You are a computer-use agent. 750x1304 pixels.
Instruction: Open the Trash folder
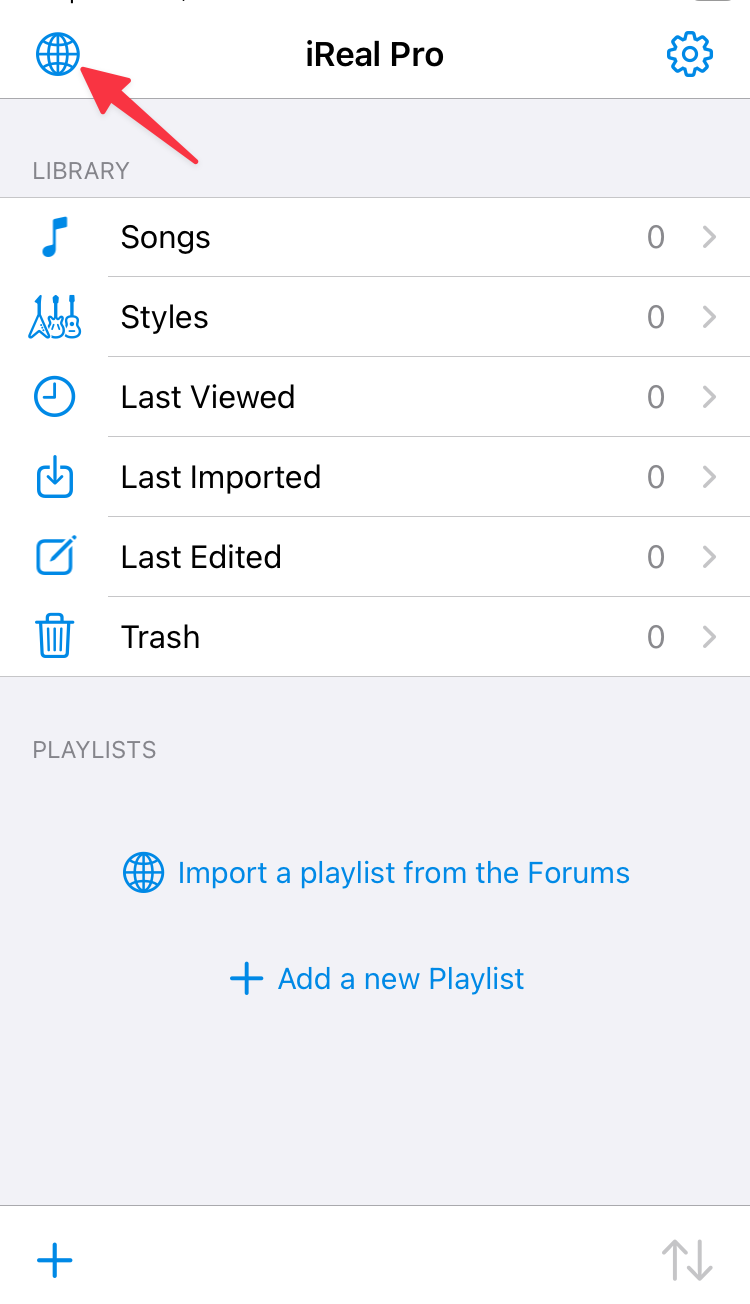coord(375,637)
